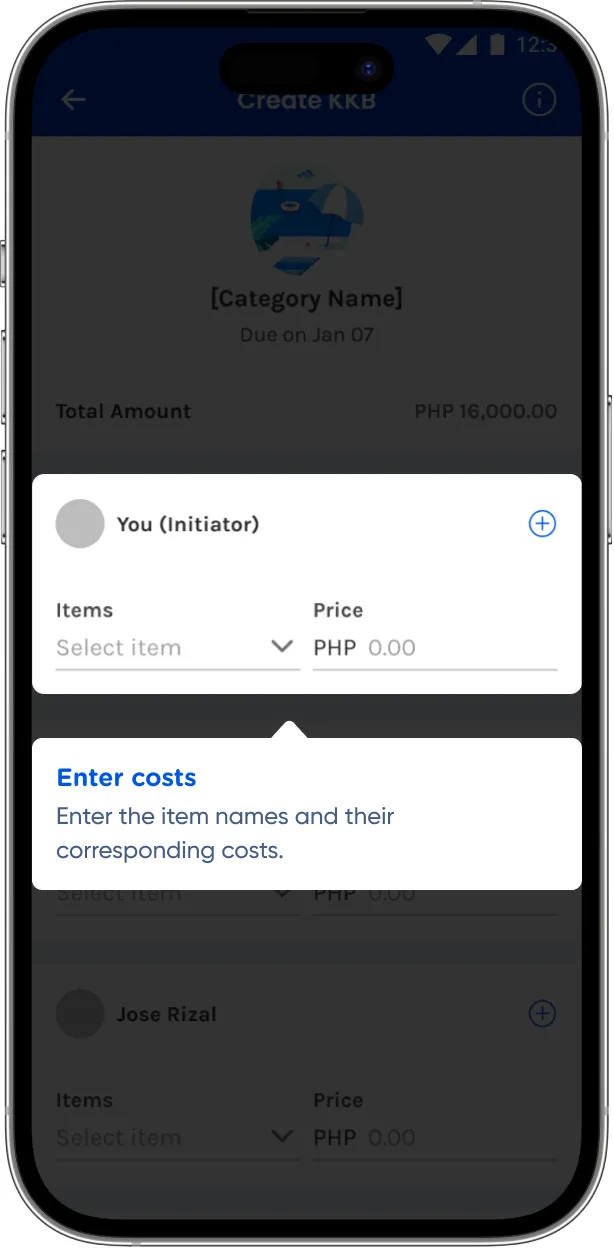Expand Jose Rizal's Select item dropdown

[x=177, y=1137]
